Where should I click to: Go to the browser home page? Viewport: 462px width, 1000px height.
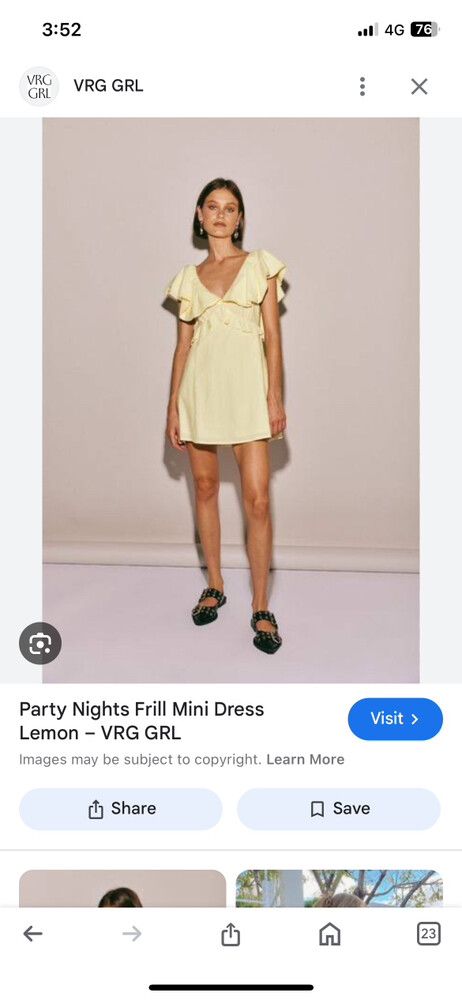[x=329, y=934]
